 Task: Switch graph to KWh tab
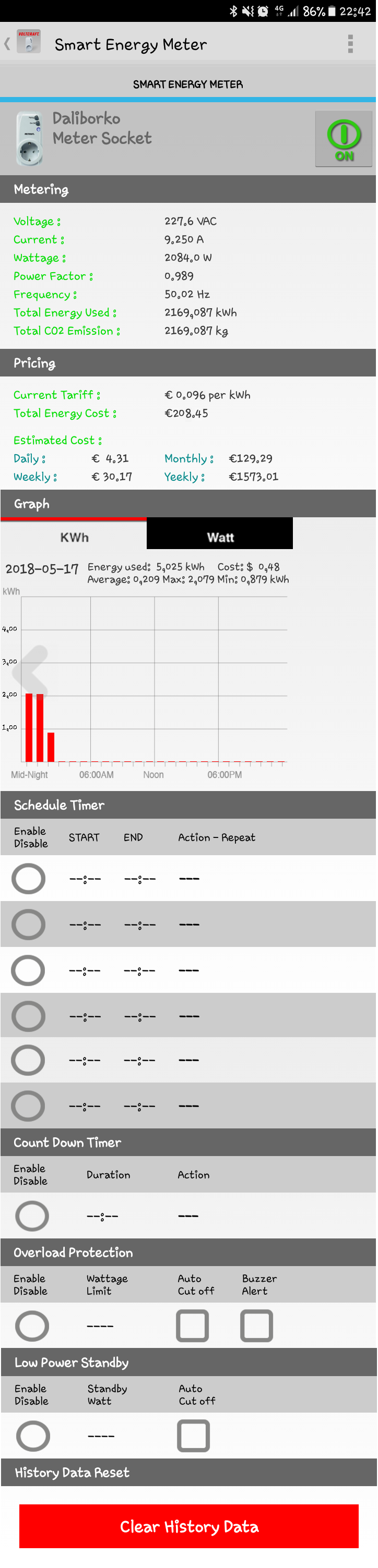[74, 537]
